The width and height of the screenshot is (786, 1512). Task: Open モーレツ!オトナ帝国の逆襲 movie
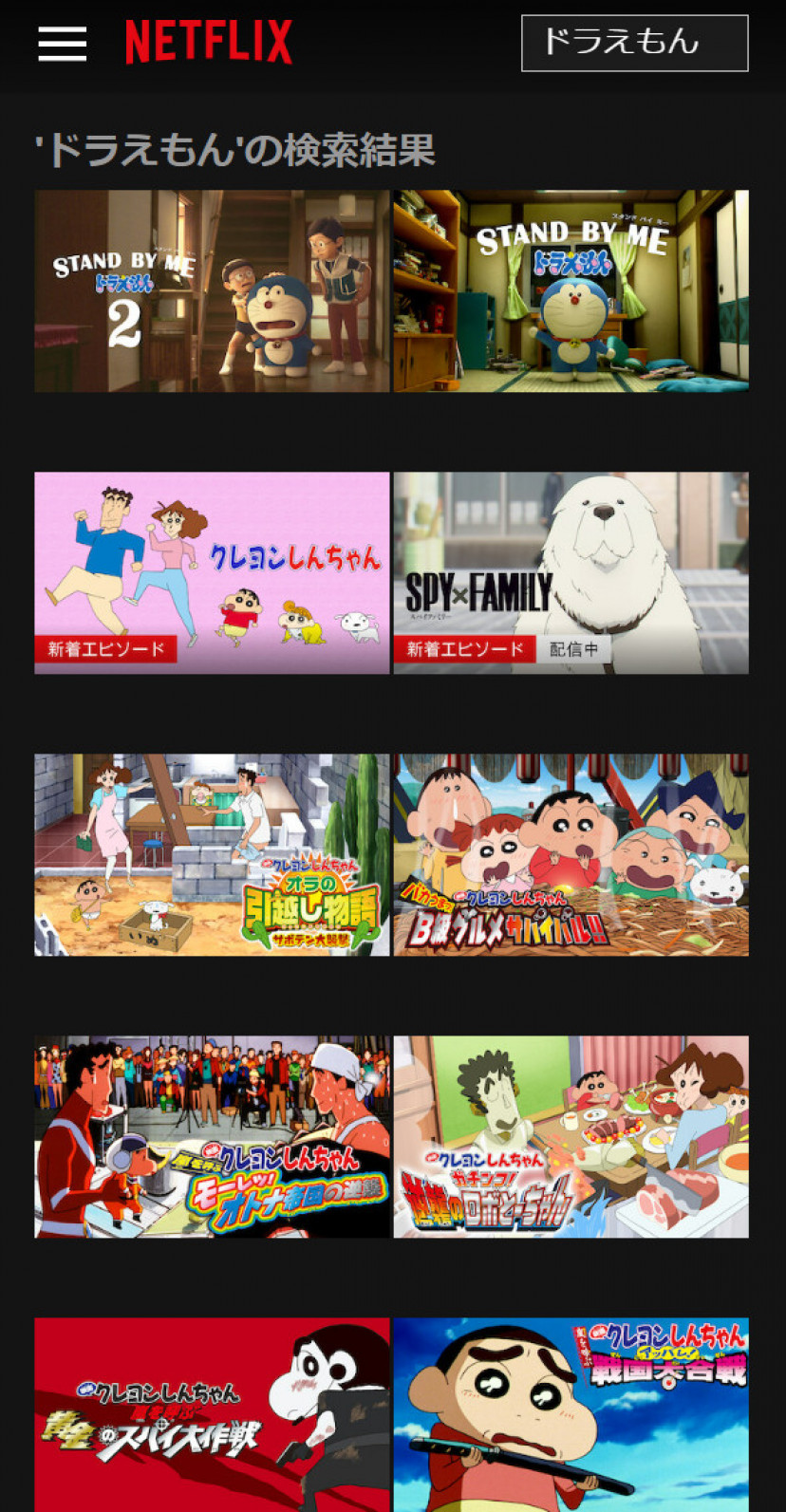pos(212,1136)
